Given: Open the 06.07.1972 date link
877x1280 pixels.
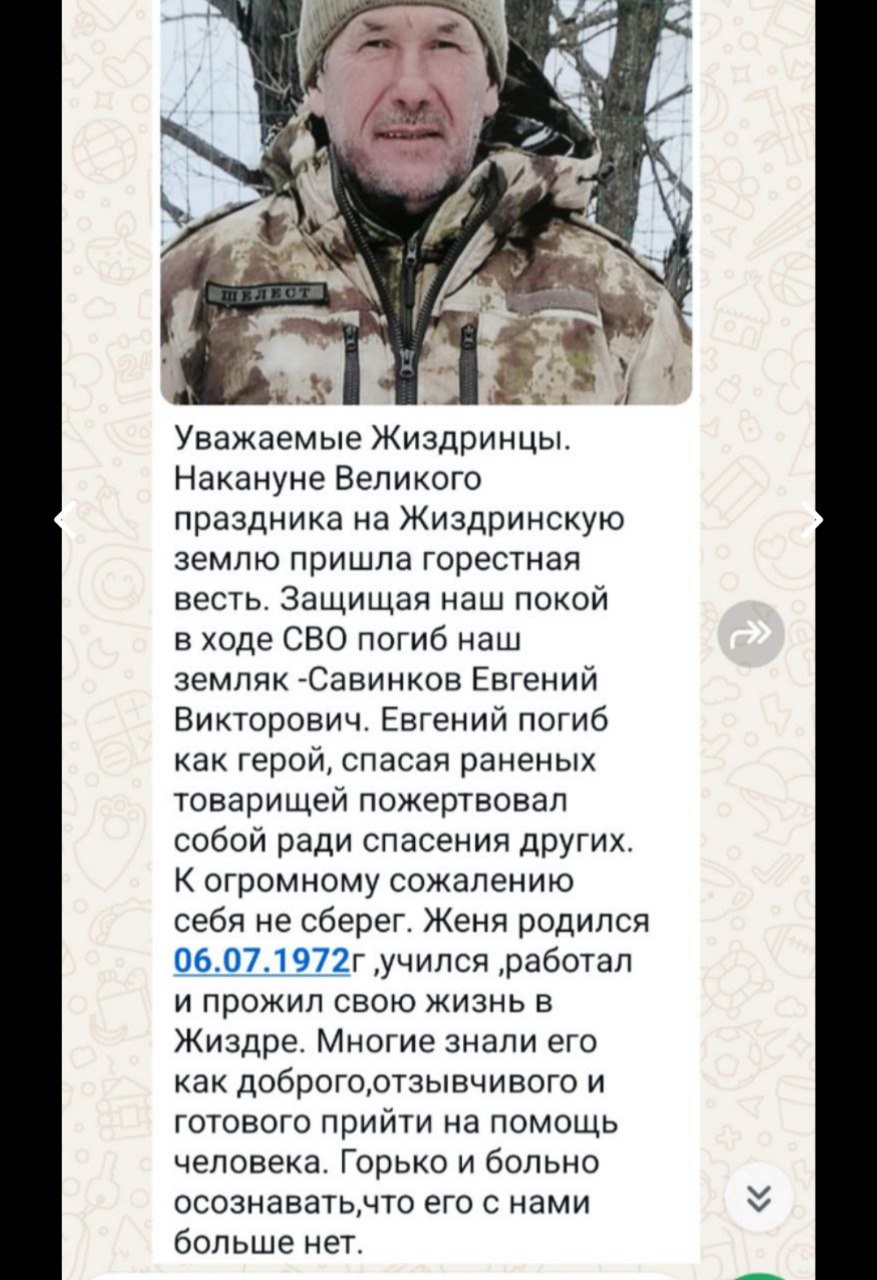Looking at the screenshot, I should (260, 958).
